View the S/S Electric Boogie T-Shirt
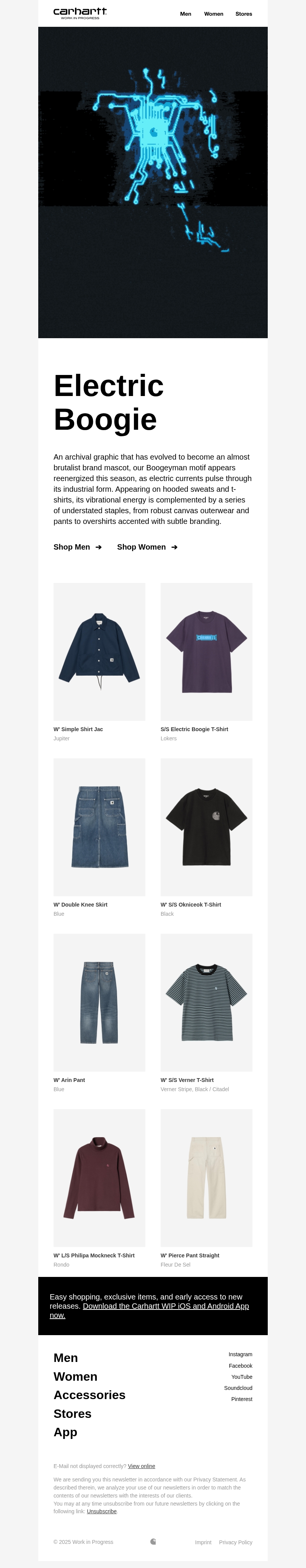The image size is (306, 1568). (206, 651)
